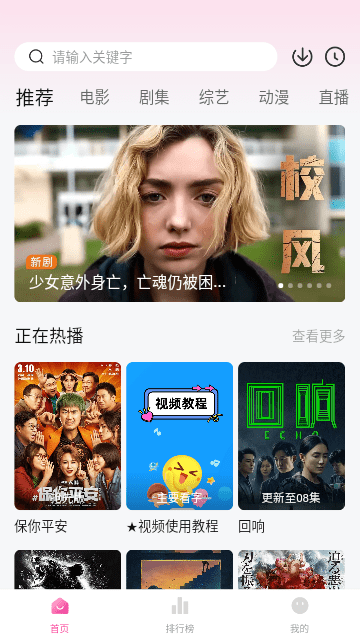Switch to the 电影 tab
This screenshot has height=640, width=360.
coord(95,98)
